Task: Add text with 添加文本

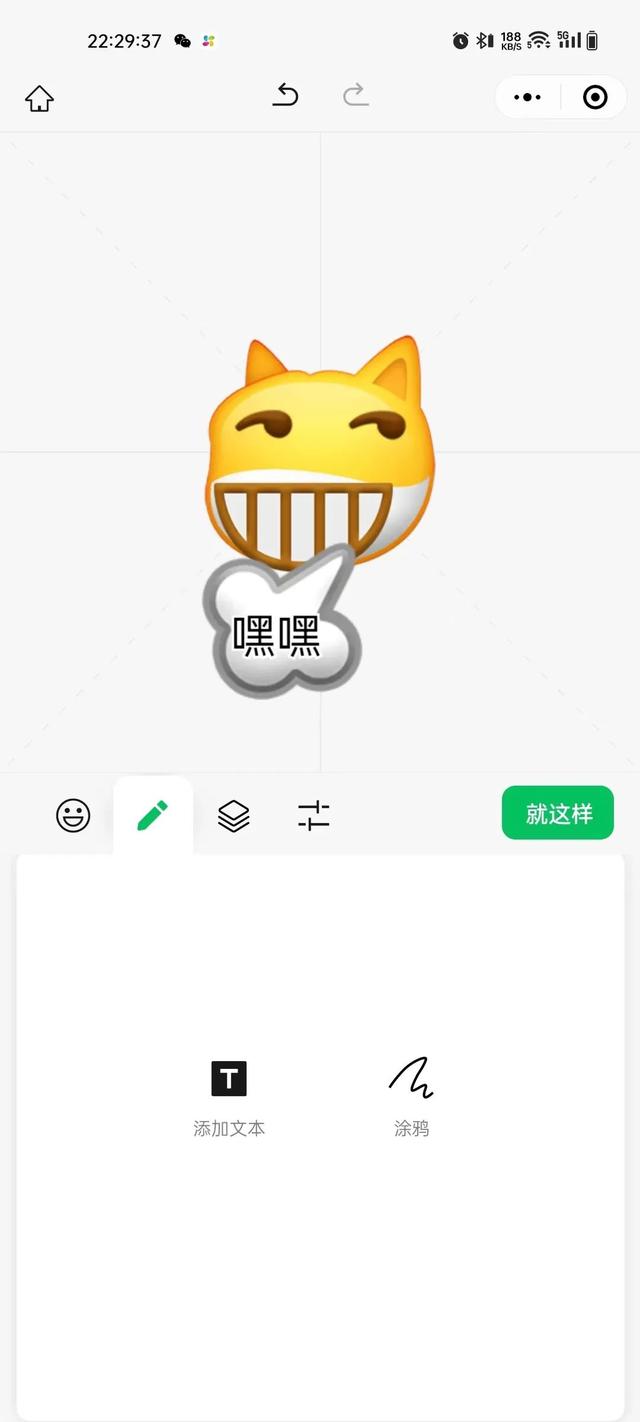Action: click(x=229, y=1096)
